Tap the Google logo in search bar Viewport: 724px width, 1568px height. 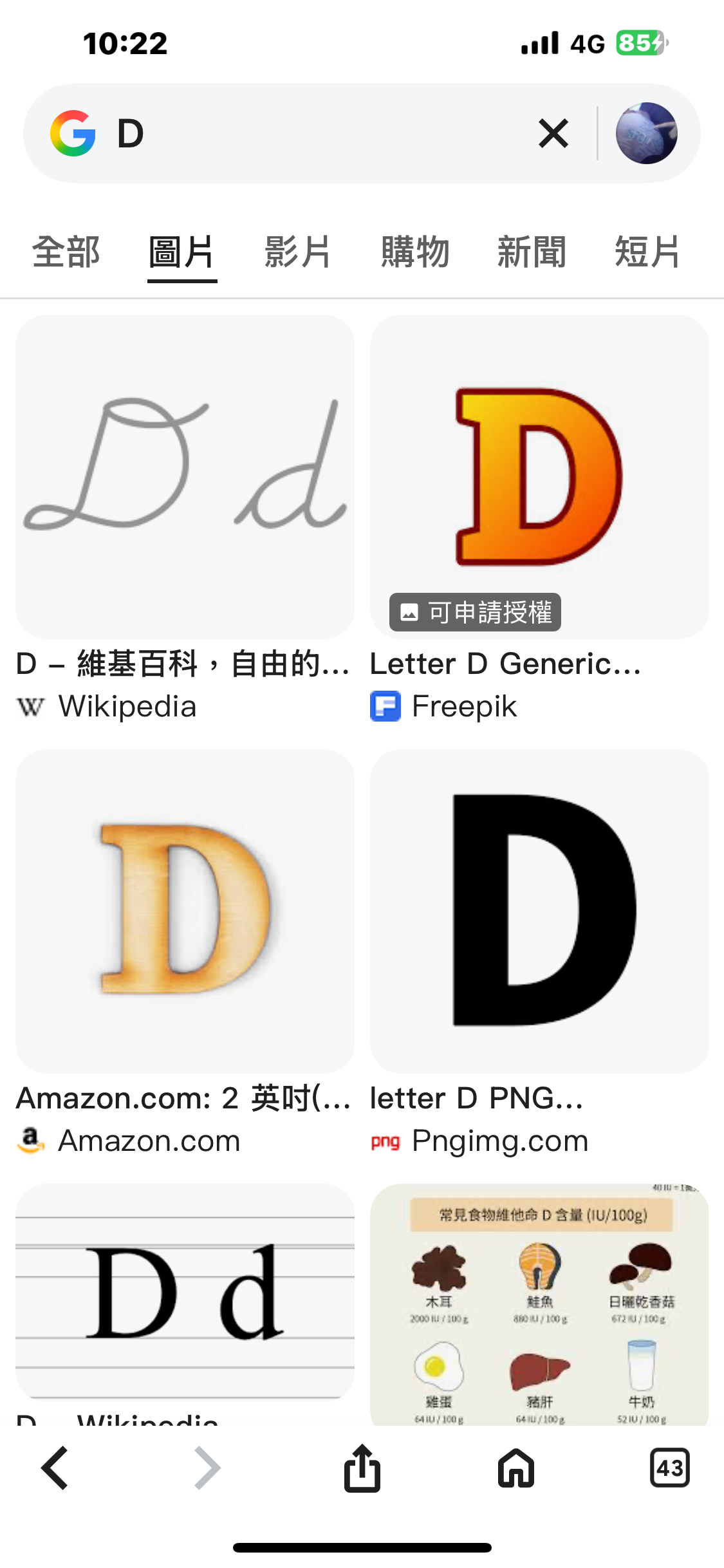73,133
